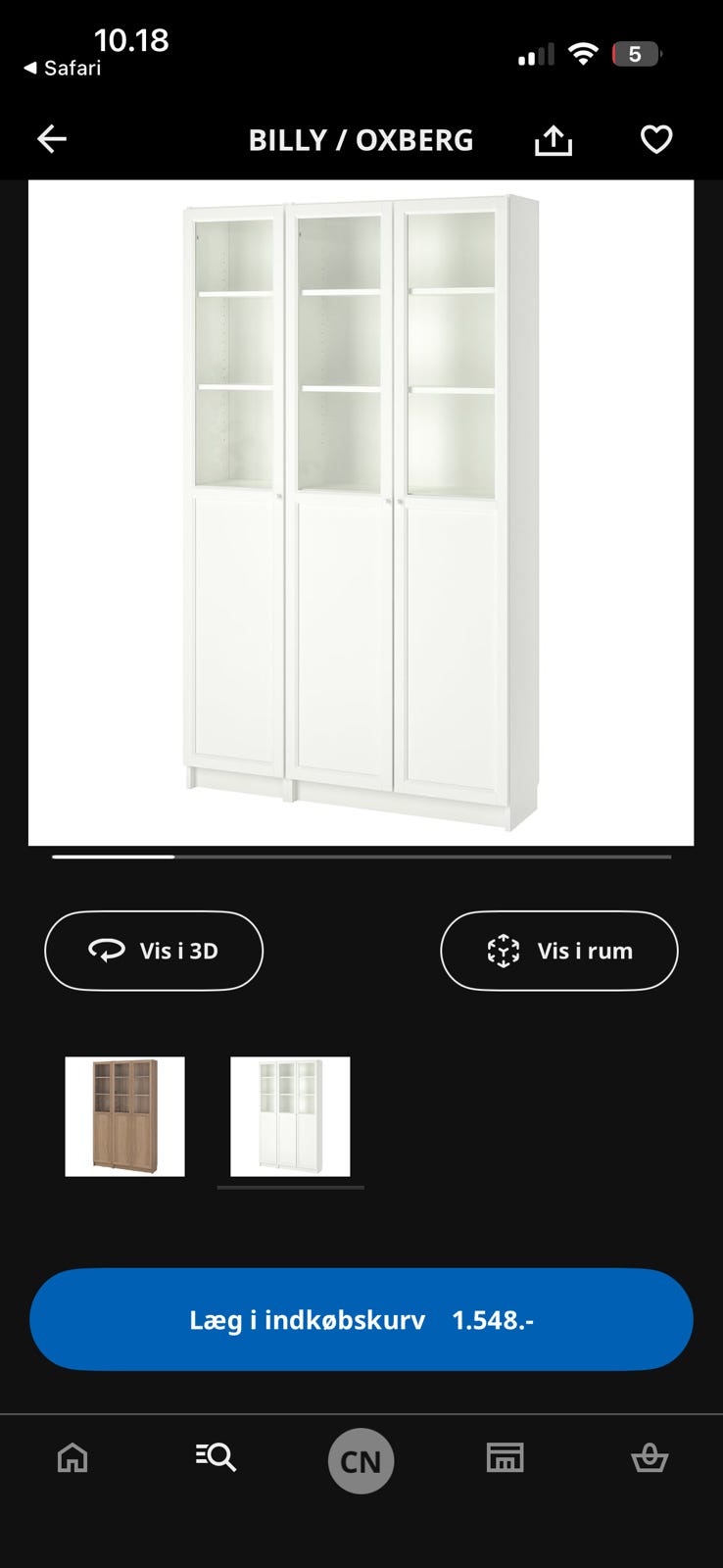
Task: Tap the BILLY / OXBERG title
Action: click(x=361, y=139)
